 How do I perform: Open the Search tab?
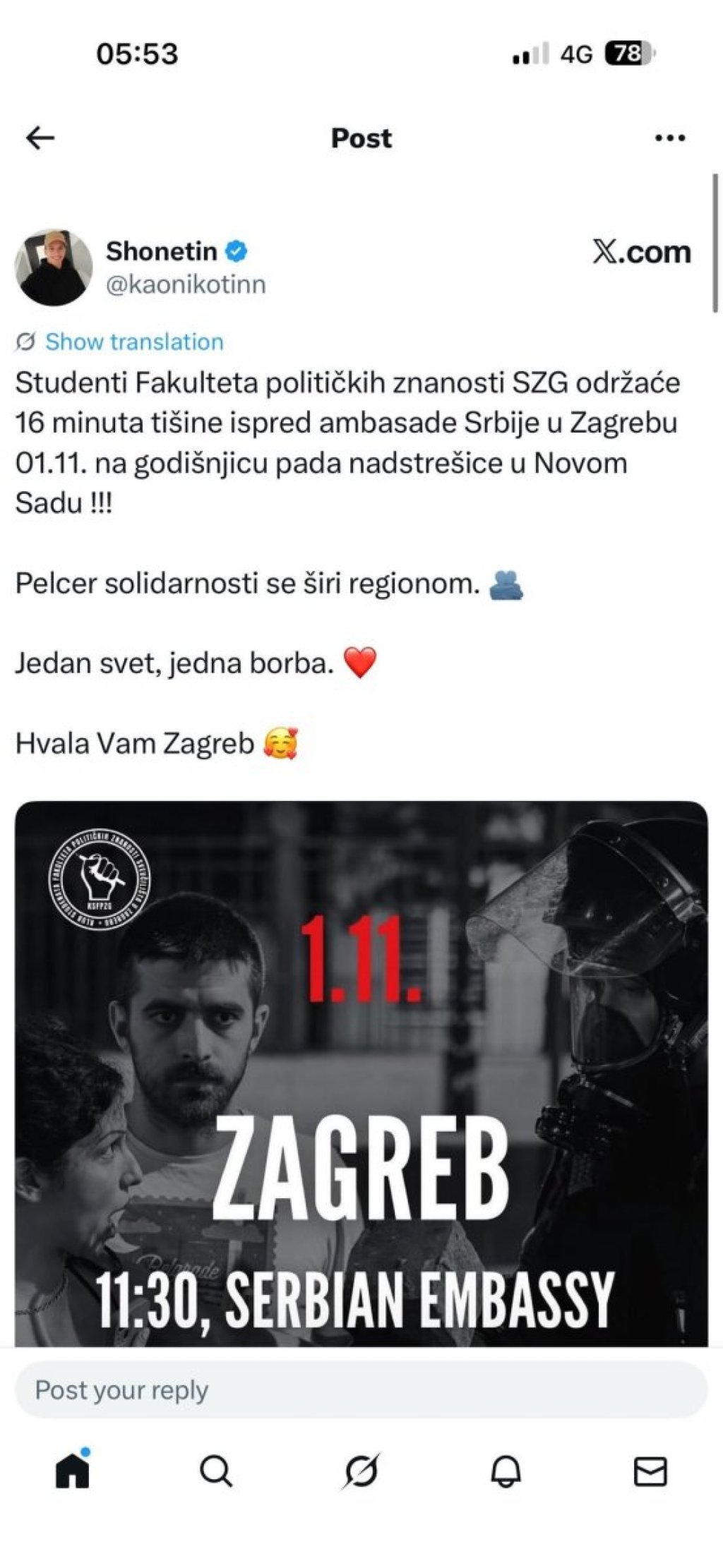pyautogui.click(x=216, y=1472)
